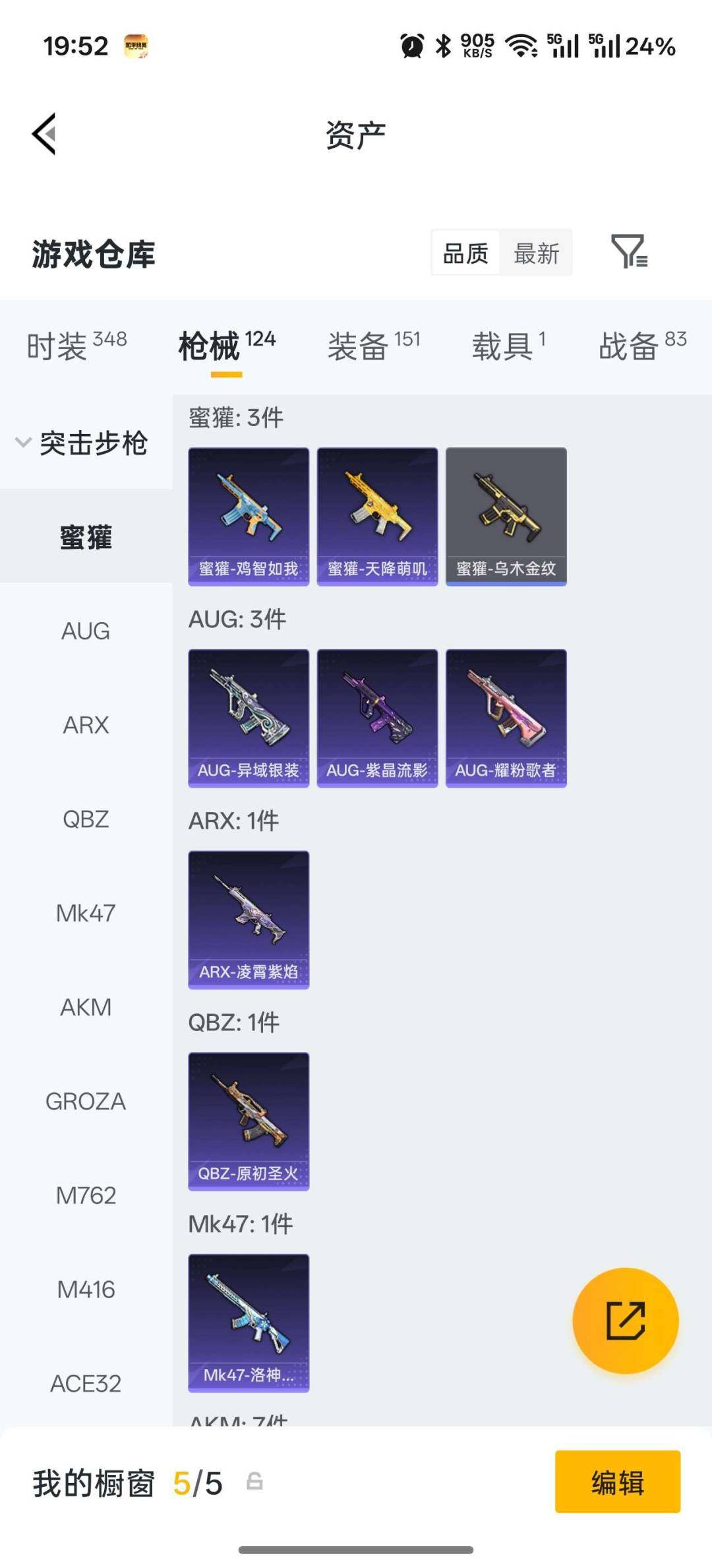Enable 品质 sorting mode

pos(465,253)
